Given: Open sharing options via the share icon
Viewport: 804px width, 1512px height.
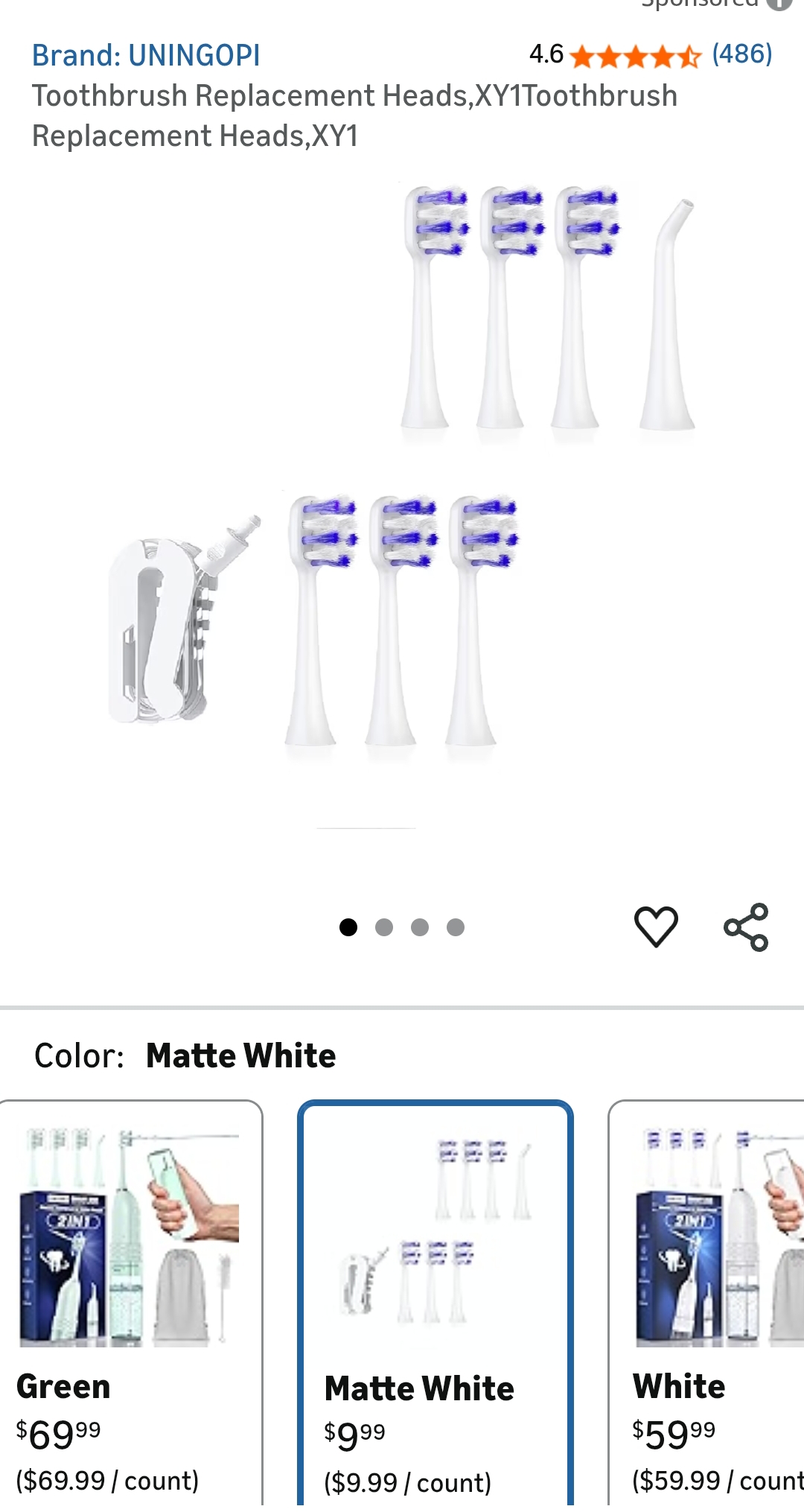Looking at the screenshot, I should (x=748, y=926).
